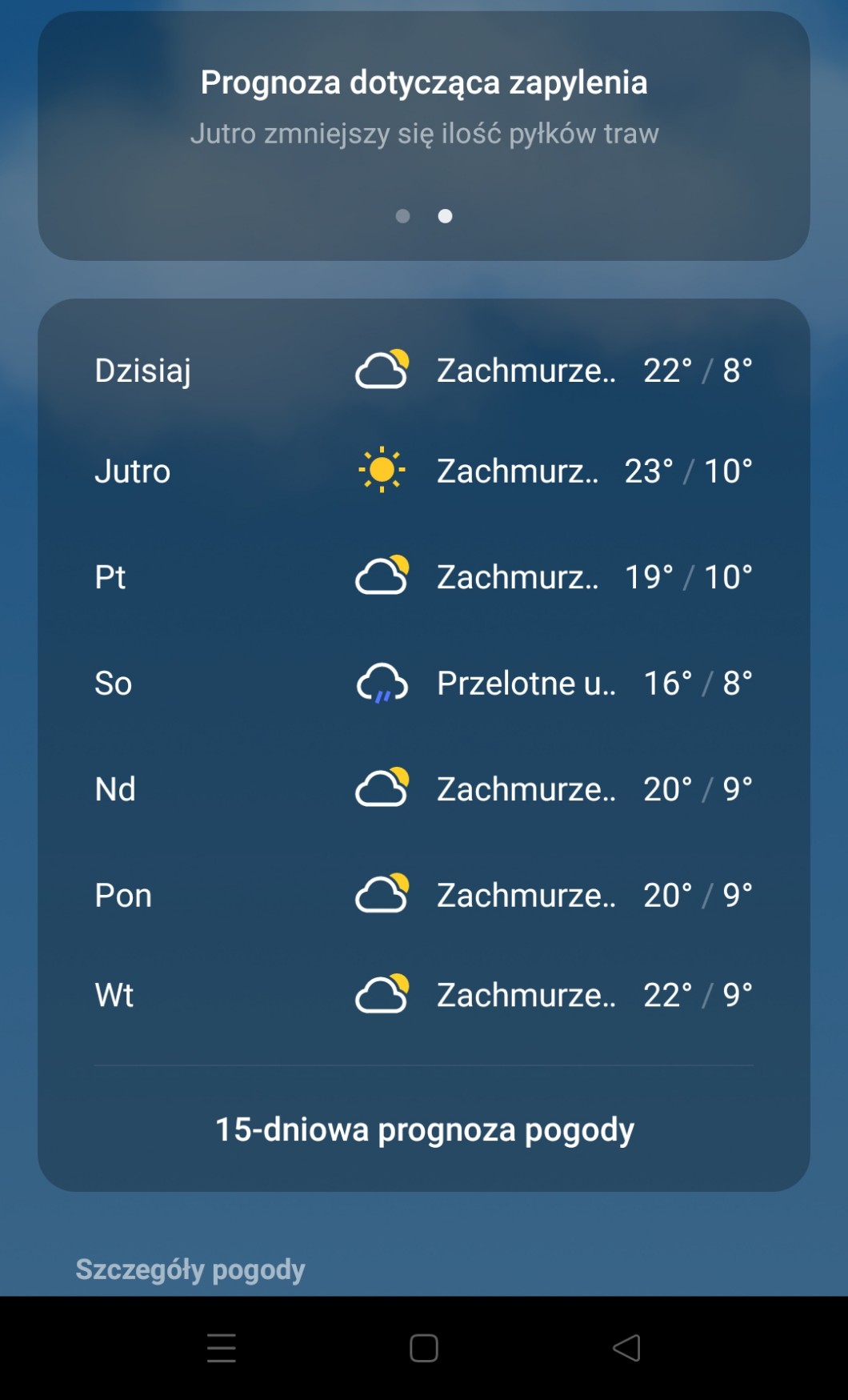View tomorrow's forecast (Jutro)
This screenshot has height=1400, width=848.
[423, 471]
